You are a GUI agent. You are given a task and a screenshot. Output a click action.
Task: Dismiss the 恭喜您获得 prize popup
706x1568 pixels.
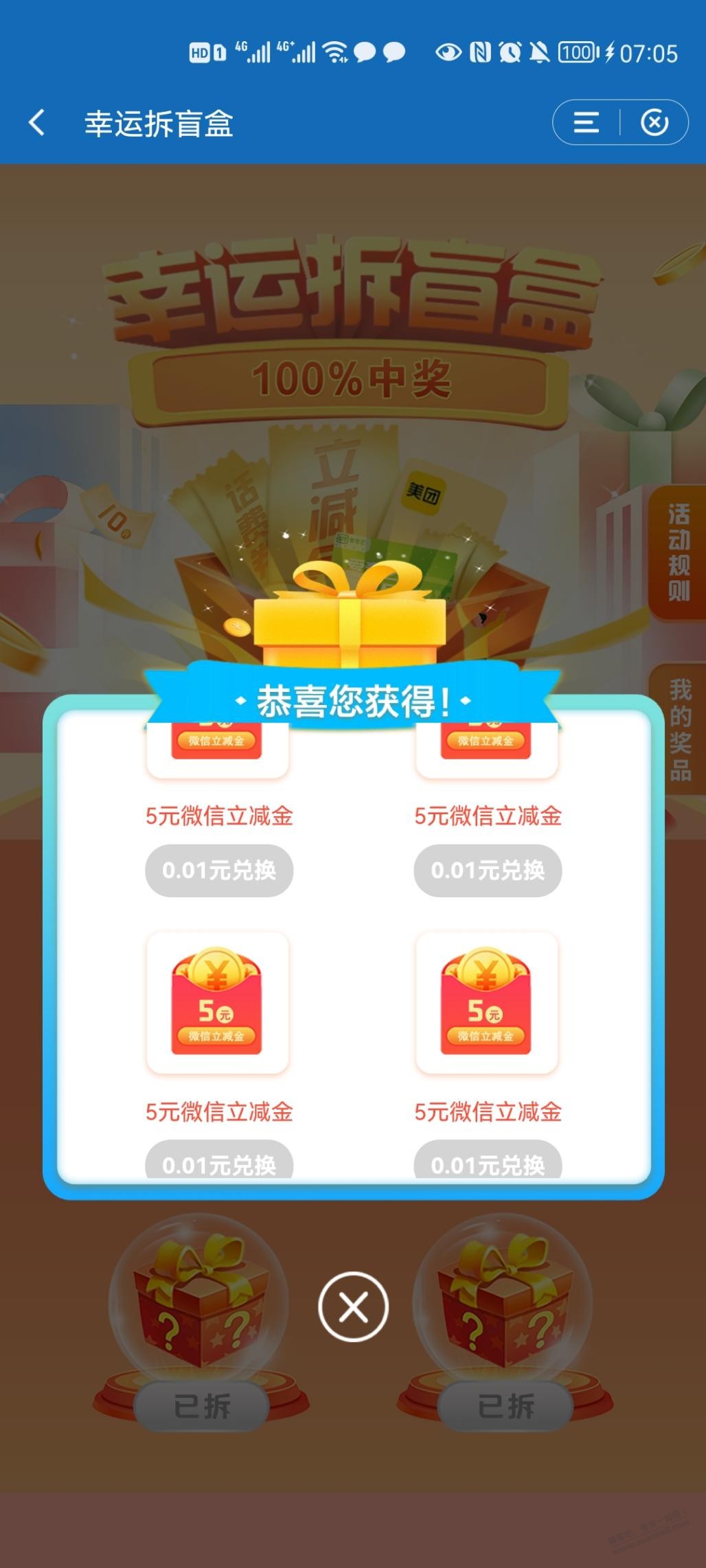(353, 1306)
